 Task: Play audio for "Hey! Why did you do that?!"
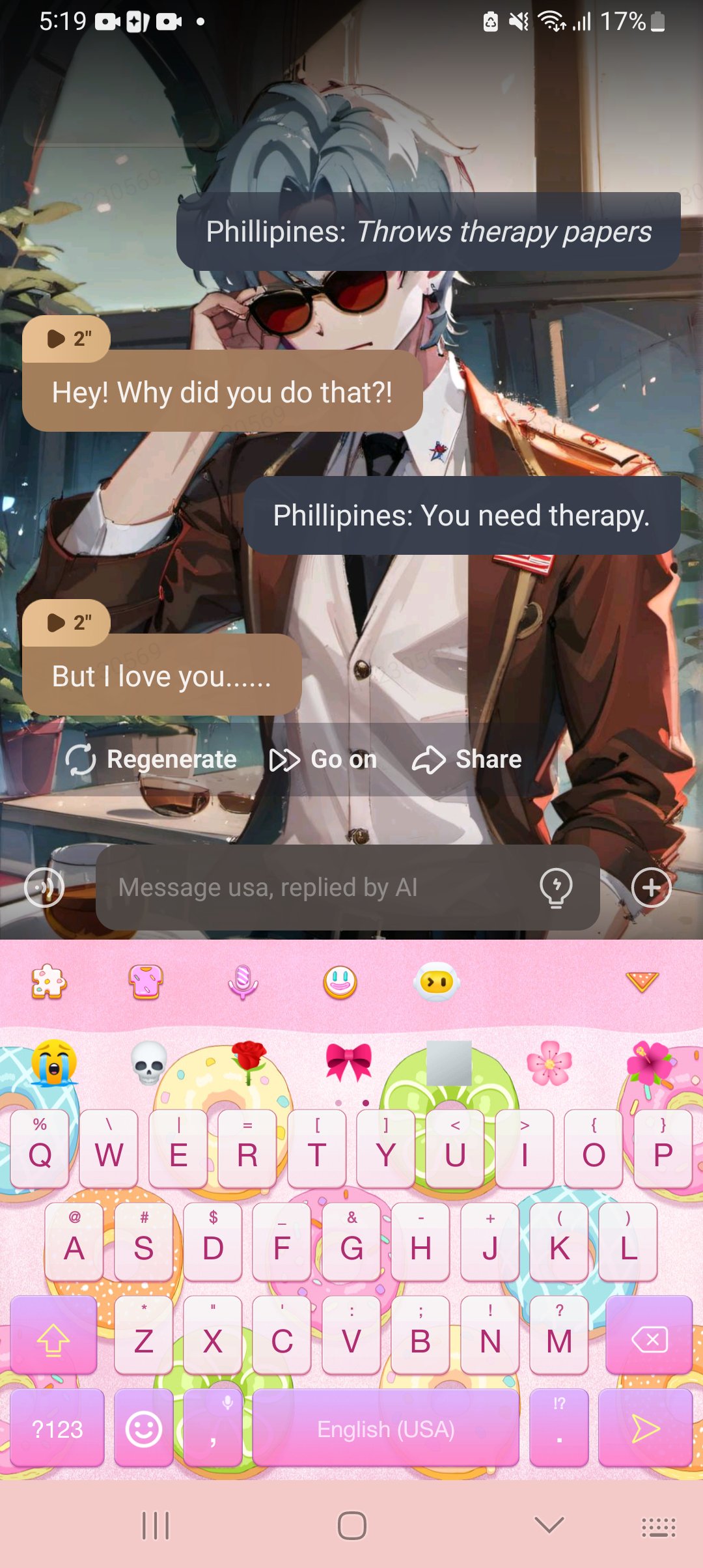point(66,339)
